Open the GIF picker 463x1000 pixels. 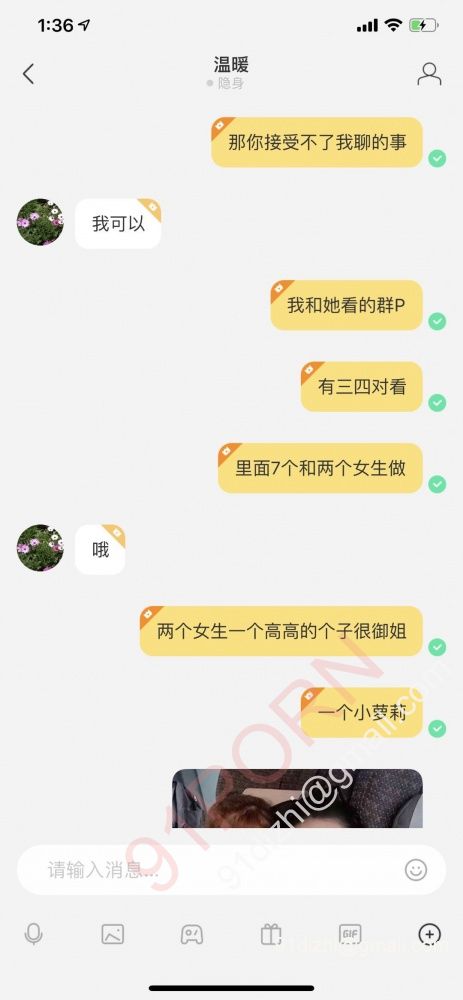tap(350, 934)
